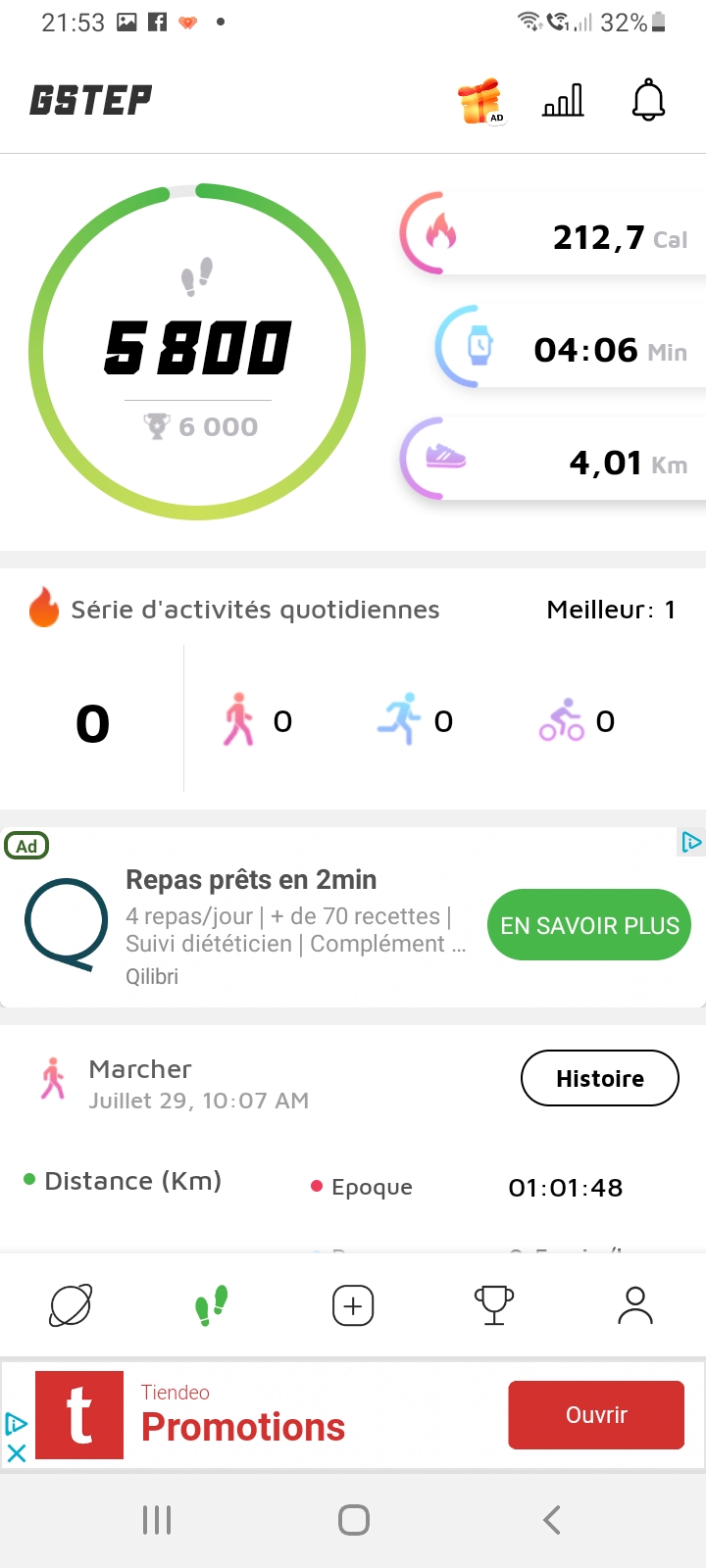Open the distance in Km card
The image size is (706, 1568).
552,460
